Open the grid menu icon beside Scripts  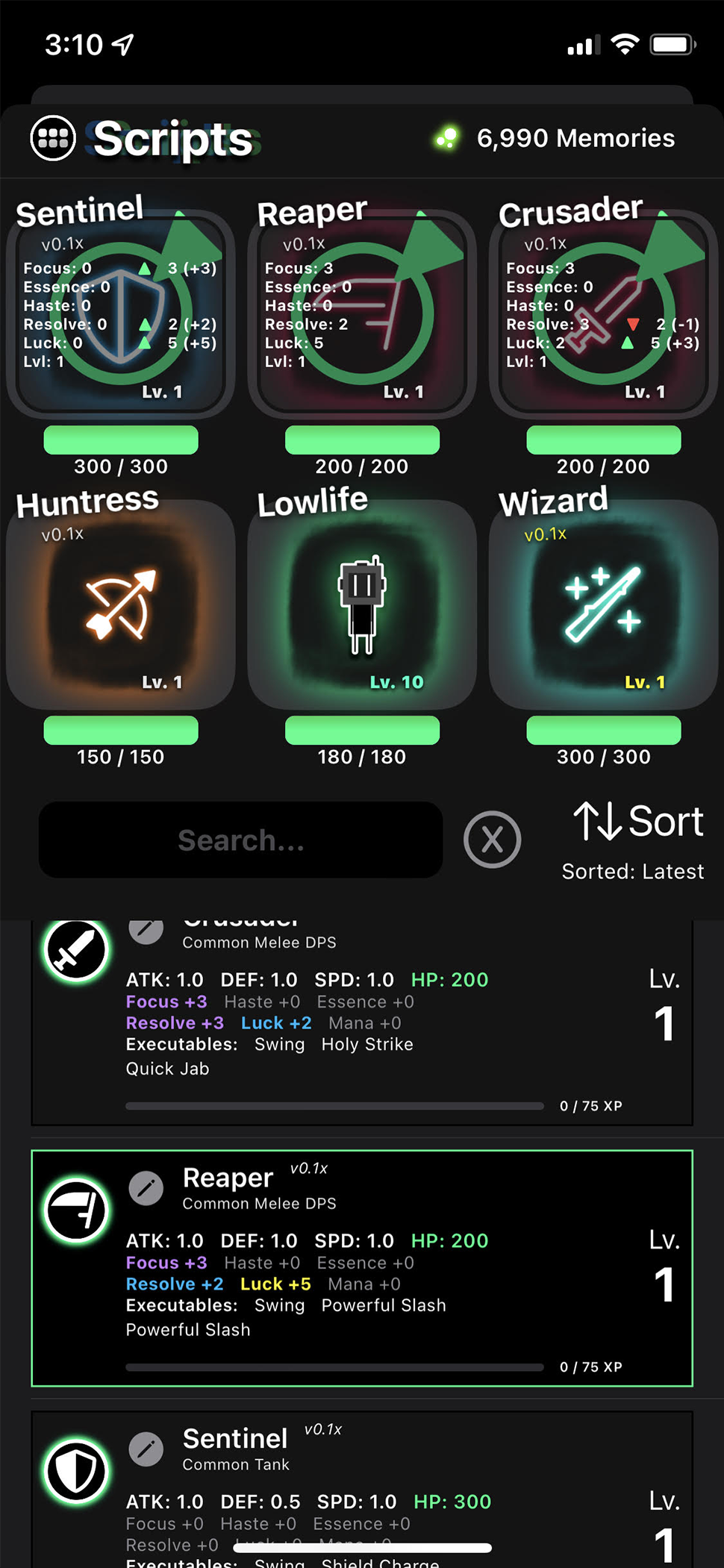[x=53, y=138]
